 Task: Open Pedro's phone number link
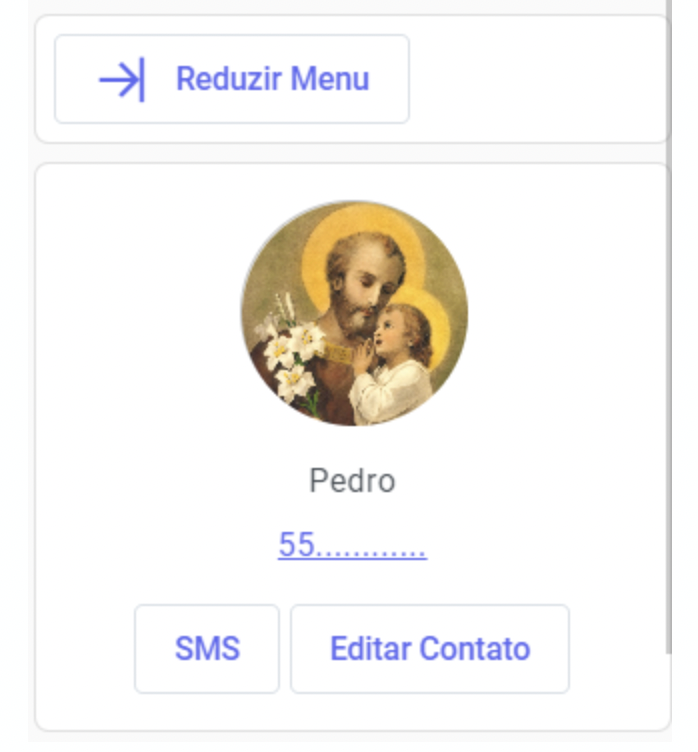click(x=352, y=546)
